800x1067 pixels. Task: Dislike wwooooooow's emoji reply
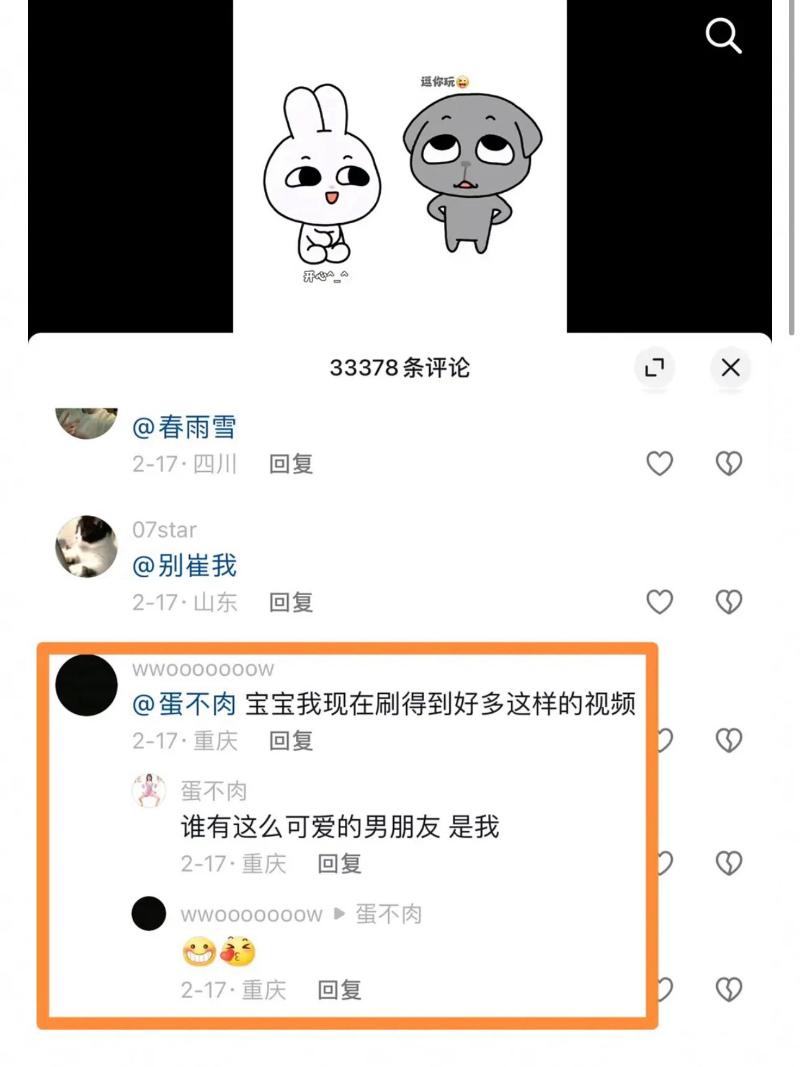tap(729, 990)
